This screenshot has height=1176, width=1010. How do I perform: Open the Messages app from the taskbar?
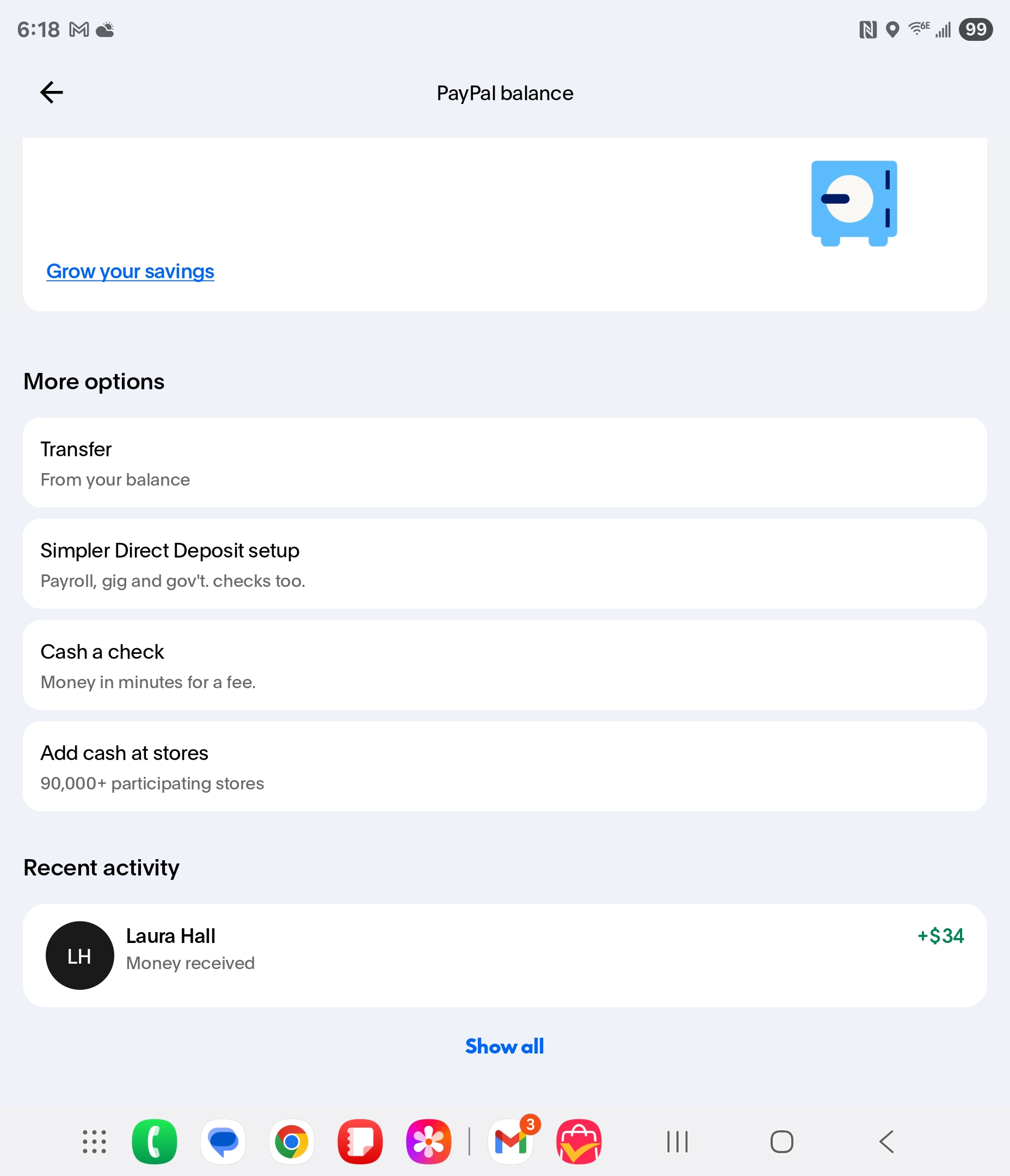point(223,1141)
